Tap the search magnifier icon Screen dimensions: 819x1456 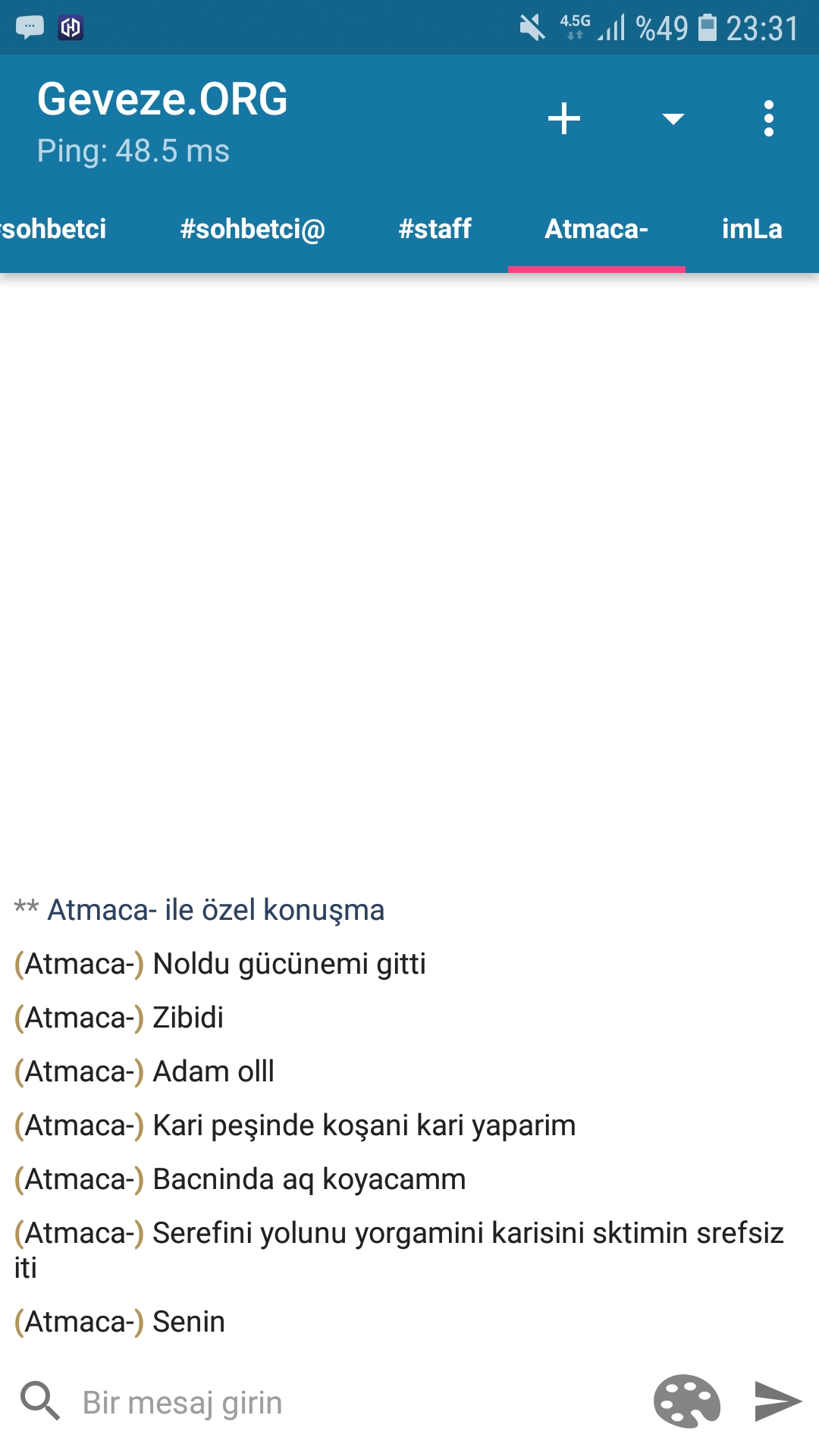click(40, 1401)
